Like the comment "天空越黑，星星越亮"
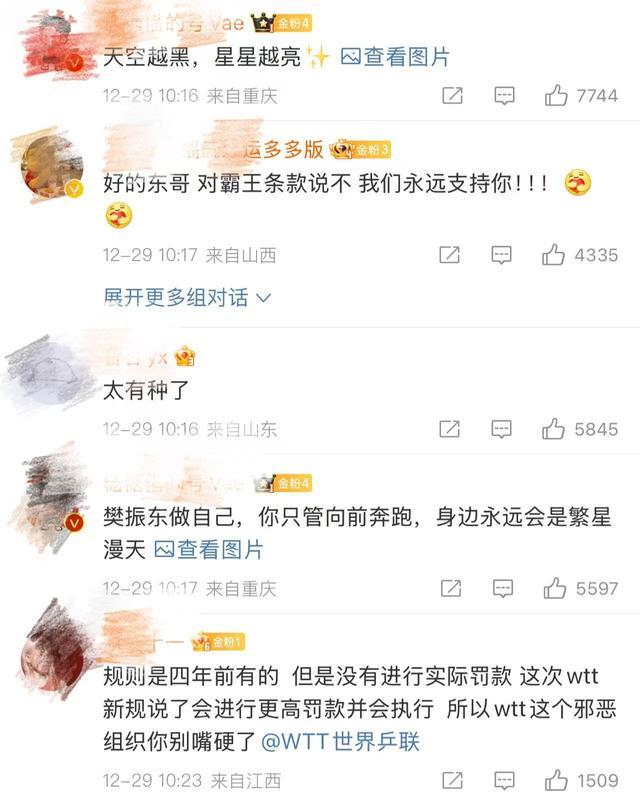The height and width of the screenshot is (805, 640). click(555, 96)
